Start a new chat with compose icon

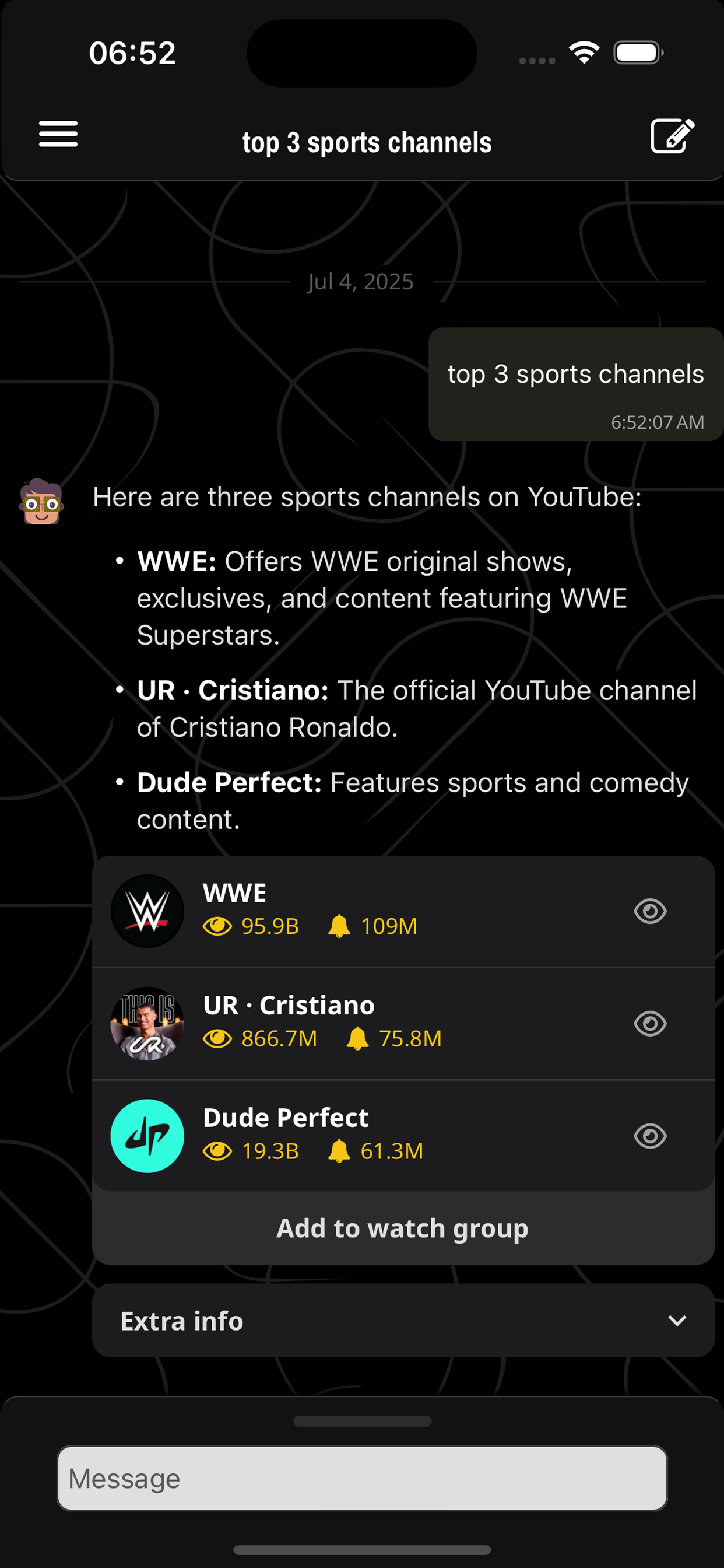pyautogui.click(x=672, y=136)
